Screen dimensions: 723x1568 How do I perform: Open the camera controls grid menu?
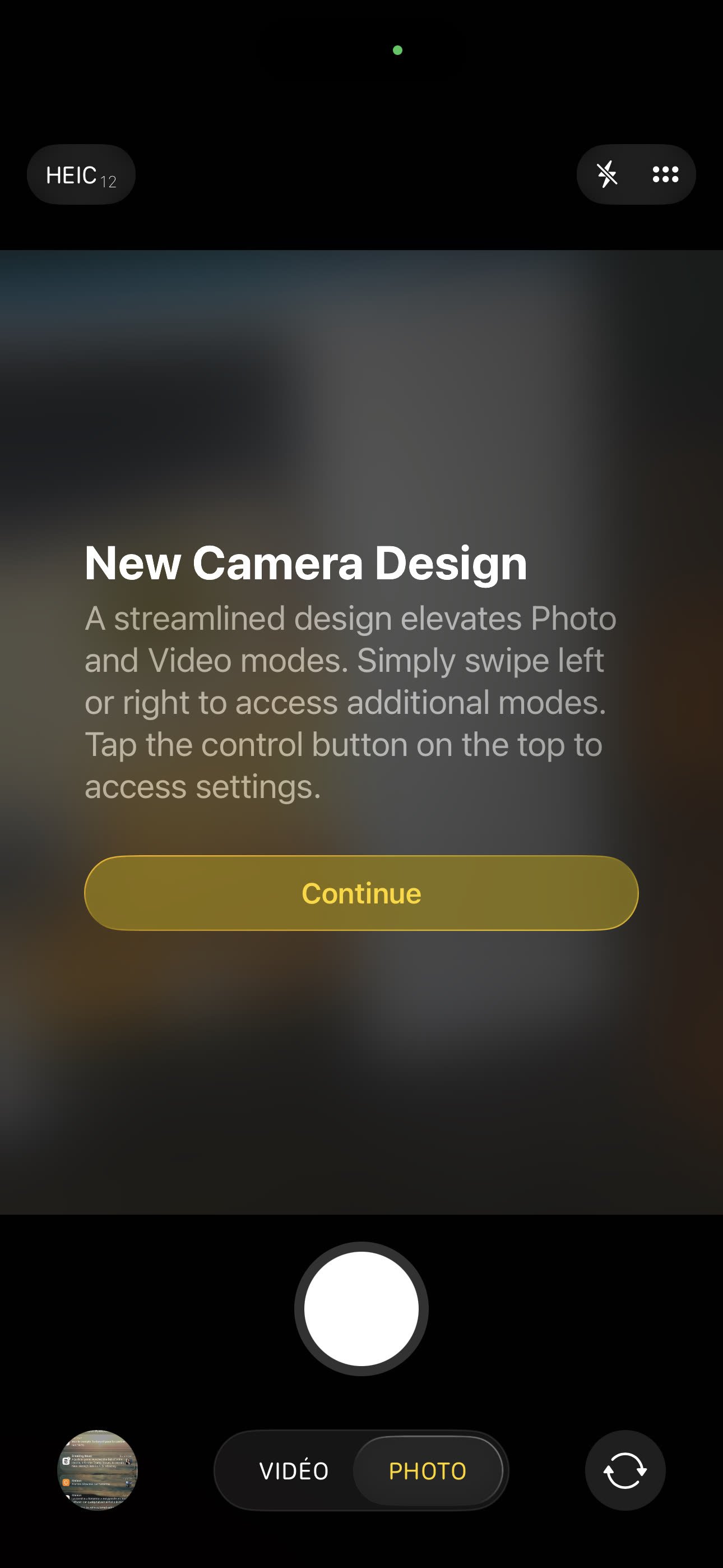coord(665,175)
